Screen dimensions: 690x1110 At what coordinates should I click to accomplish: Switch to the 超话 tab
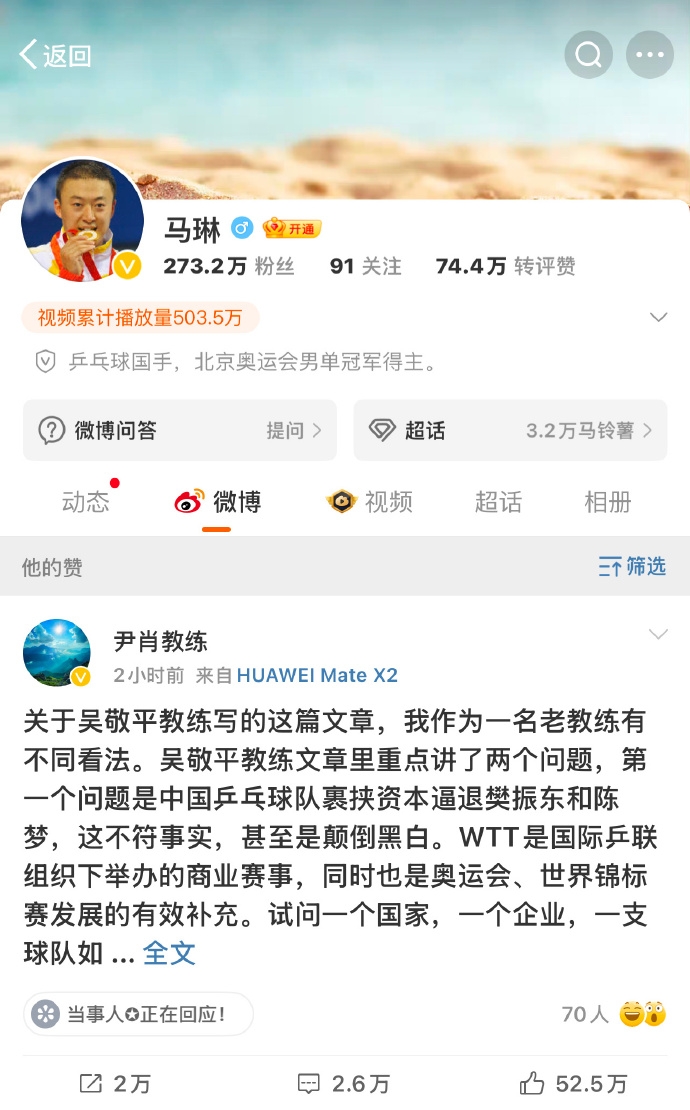click(x=498, y=501)
